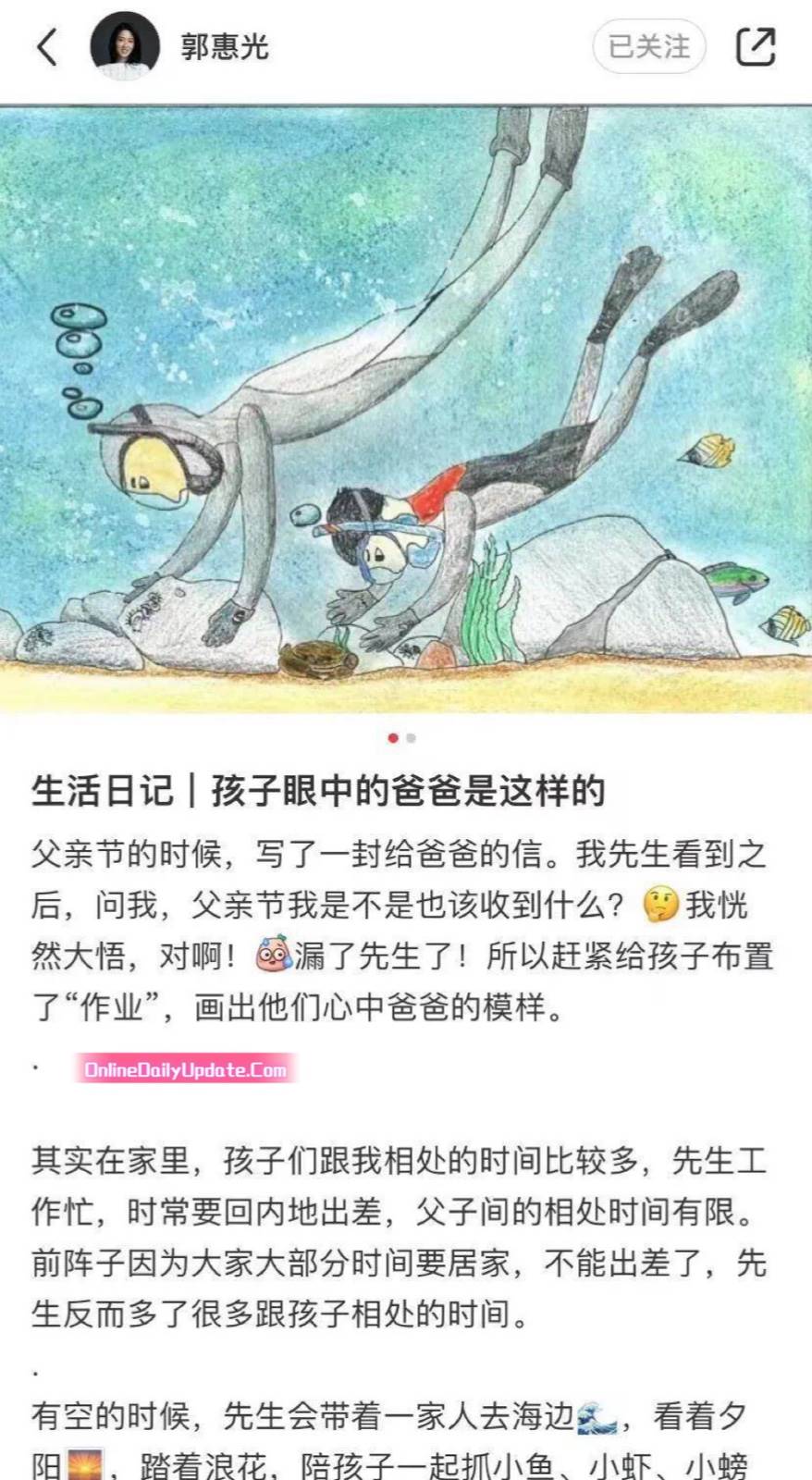Open 郭惠光's profile avatar

pyautogui.click(x=125, y=46)
